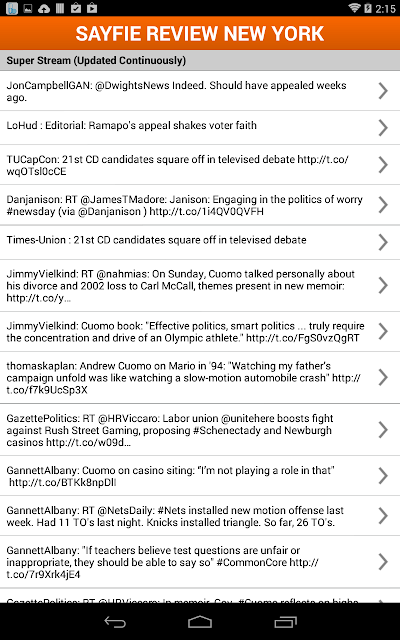This screenshot has height=640, width=400.
Task: Open the Times-Union 21st CD debate story
Action: 200,242
